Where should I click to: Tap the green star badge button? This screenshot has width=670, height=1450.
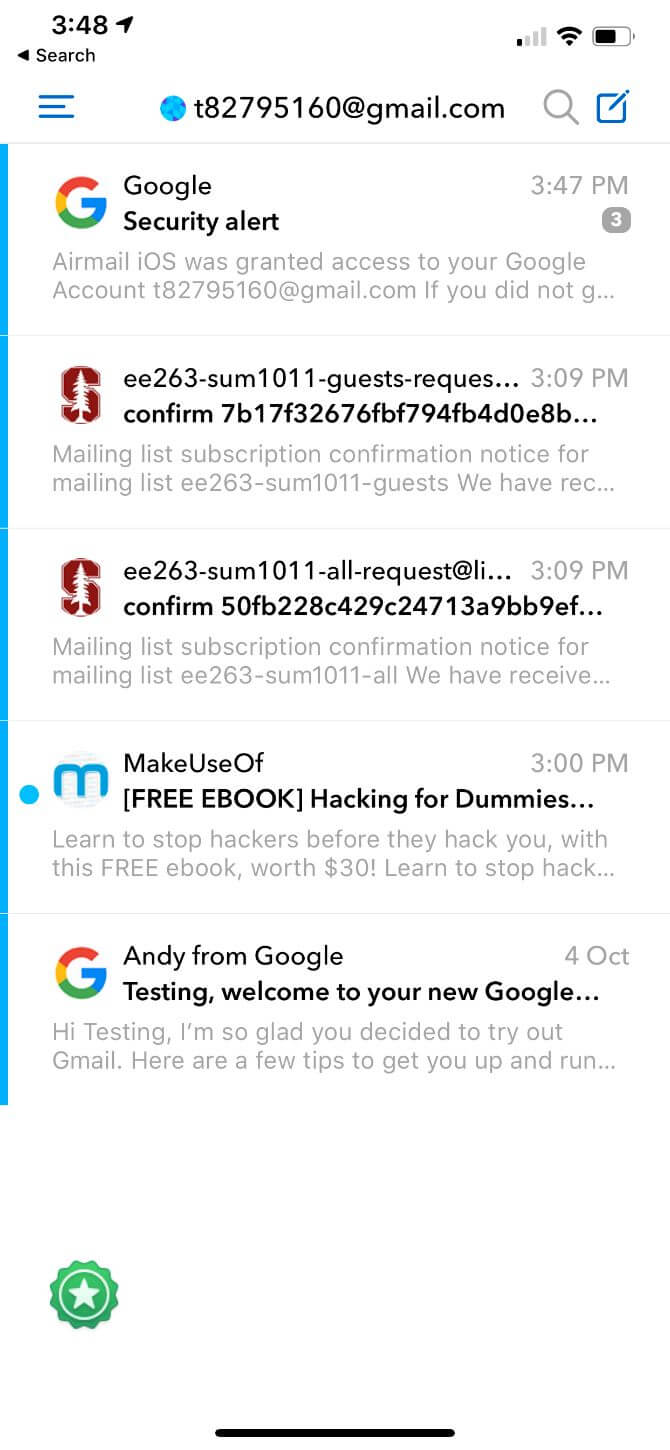point(84,1295)
